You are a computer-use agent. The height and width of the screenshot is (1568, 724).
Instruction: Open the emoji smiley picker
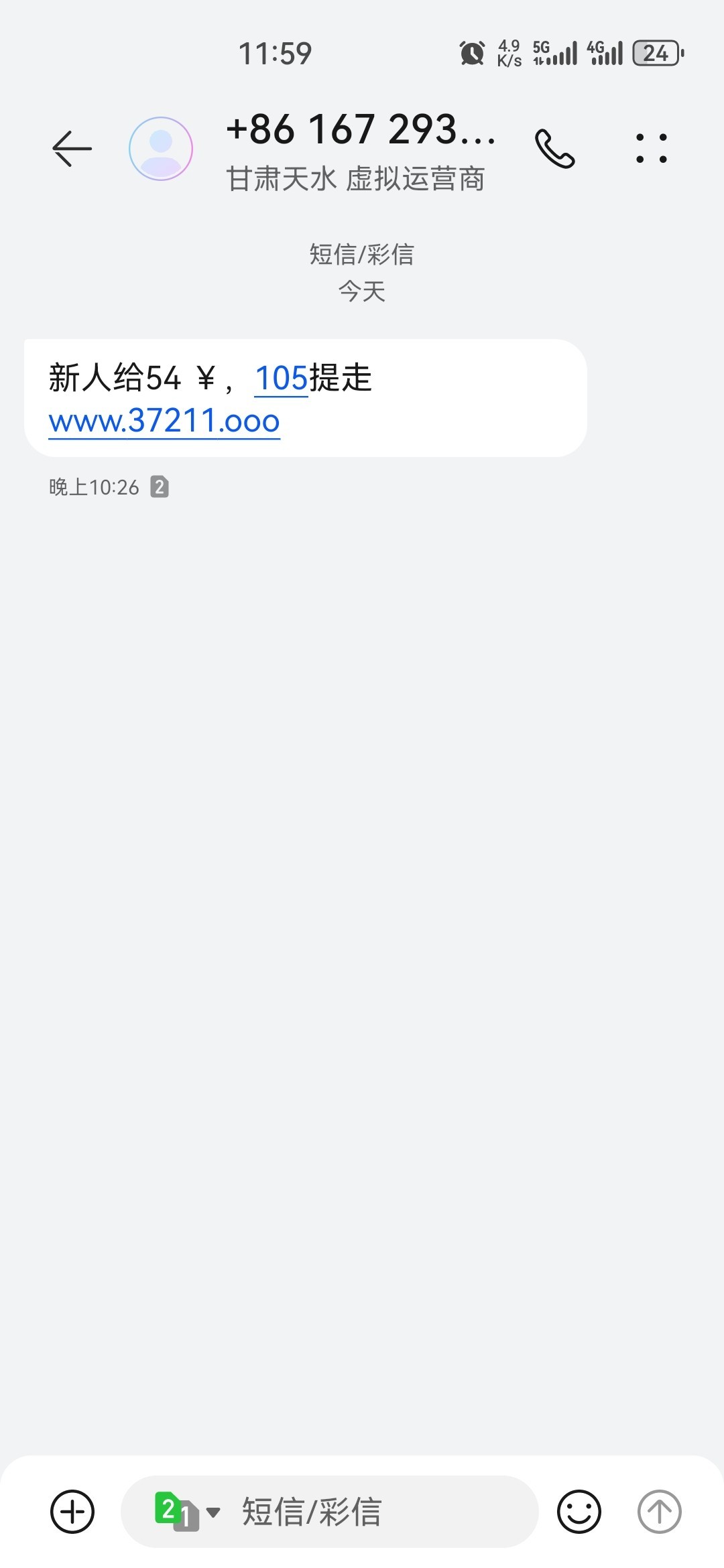[579, 1512]
